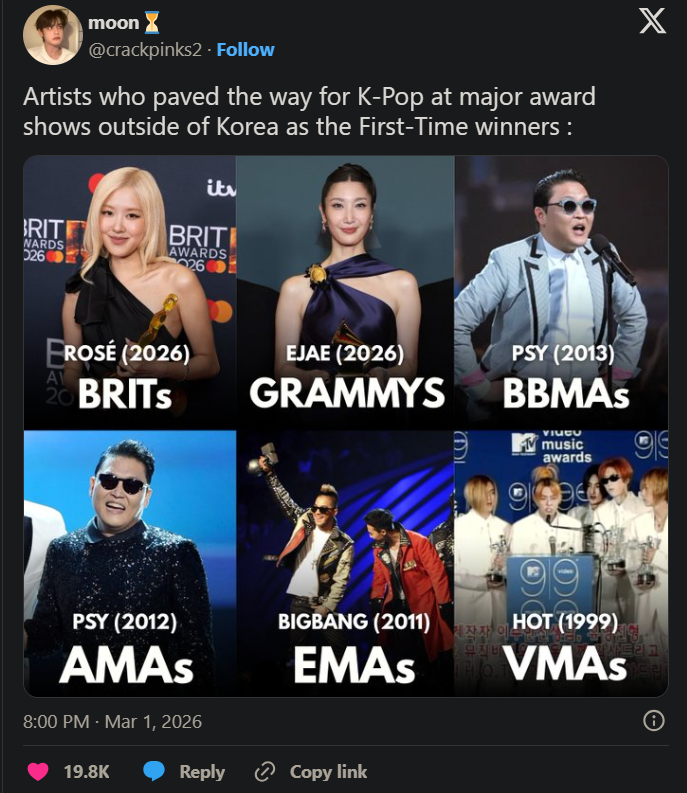Open the EJAE GRAMMYS image
687x793 pixels.
[x=345, y=292]
